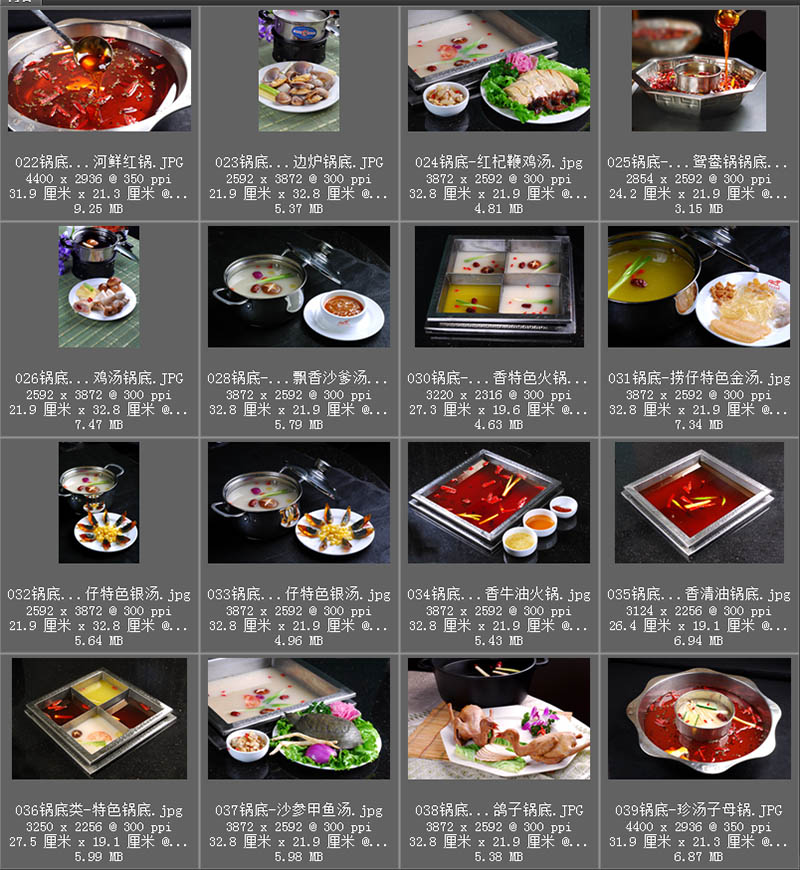Open 031锅底-捞仔特色金汤 photo
The image size is (800, 870).
[699, 287]
